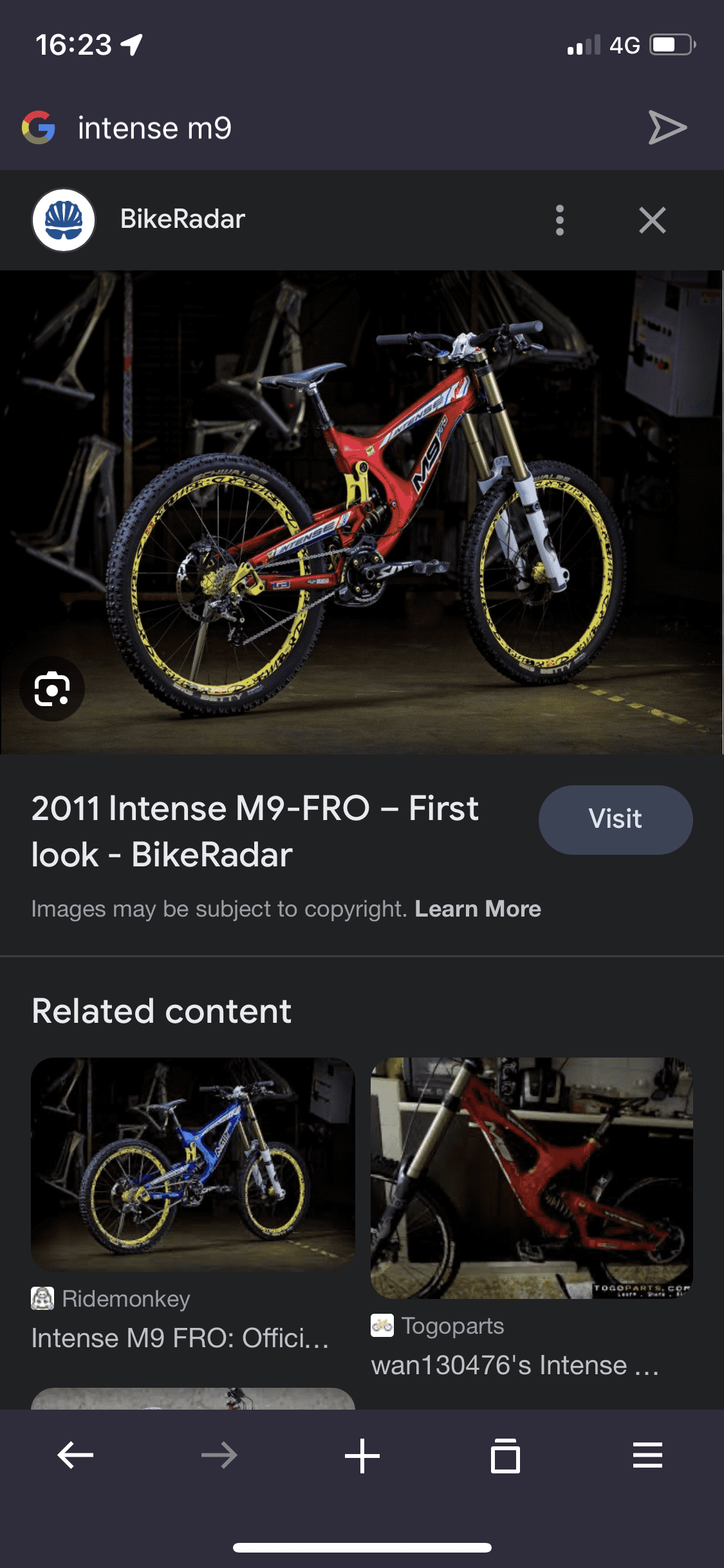Open the three-dot options menu
The image size is (724, 1568).
point(559,221)
